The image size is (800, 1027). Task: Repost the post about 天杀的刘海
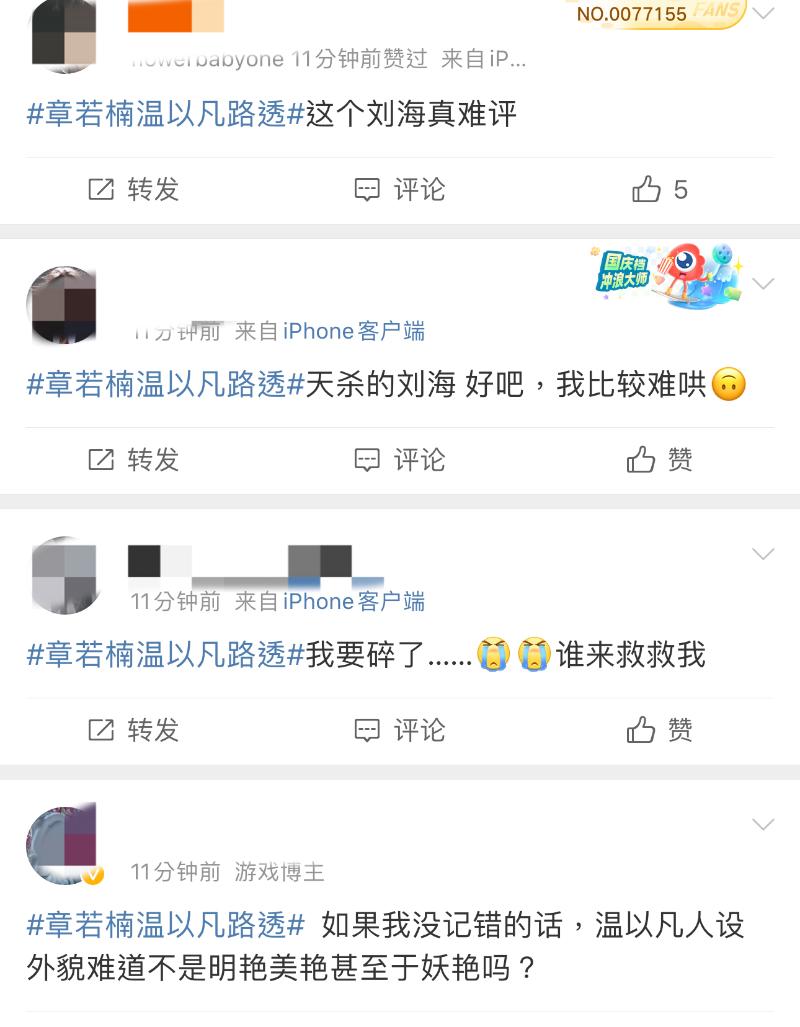click(x=133, y=460)
